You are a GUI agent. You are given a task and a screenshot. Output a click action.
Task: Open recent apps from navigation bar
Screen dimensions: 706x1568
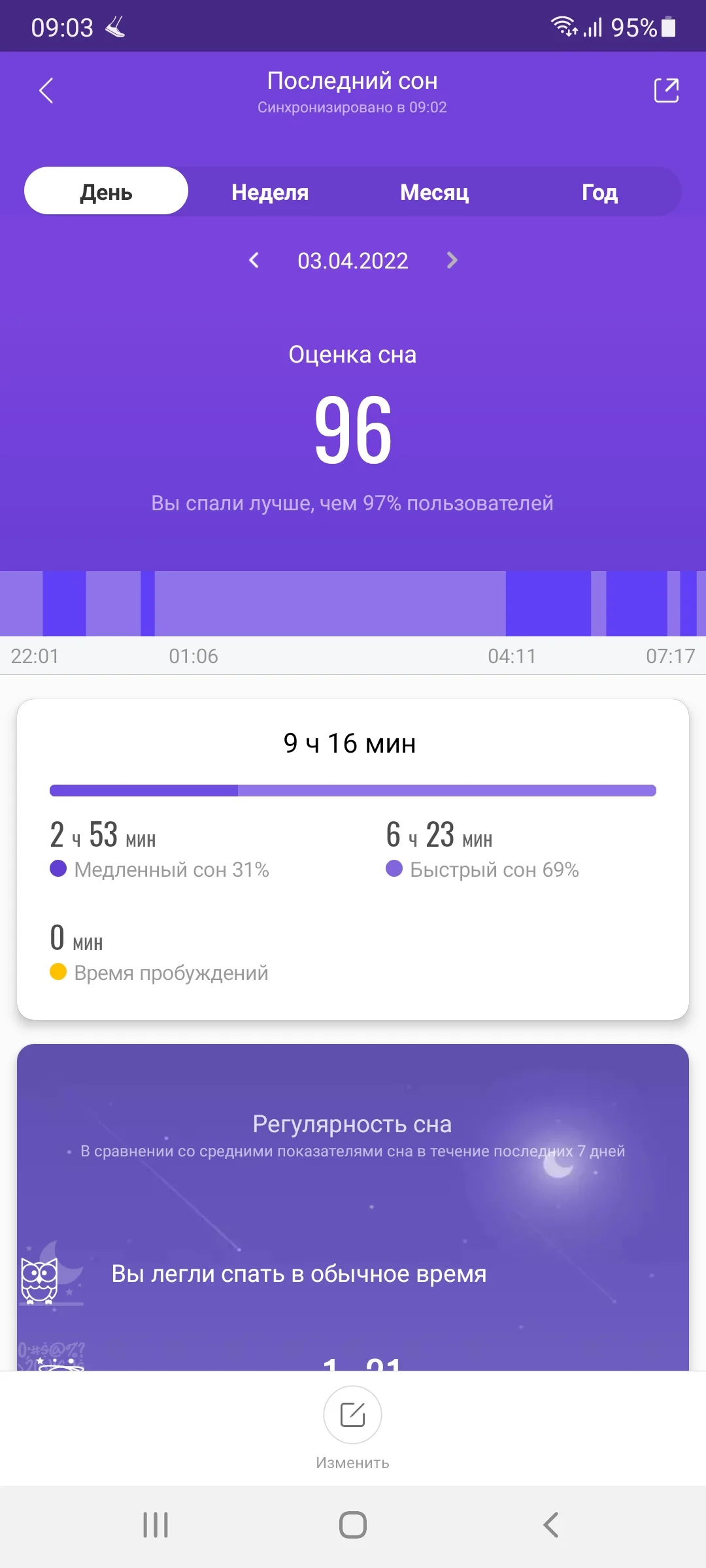[x=155, y=1526]
